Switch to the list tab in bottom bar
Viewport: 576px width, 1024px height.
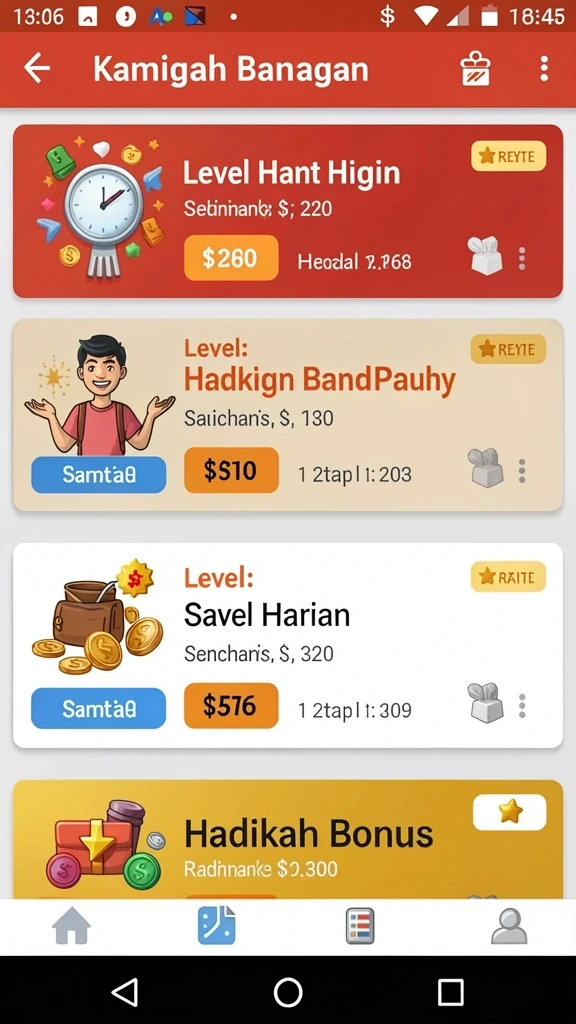[360, 926]
